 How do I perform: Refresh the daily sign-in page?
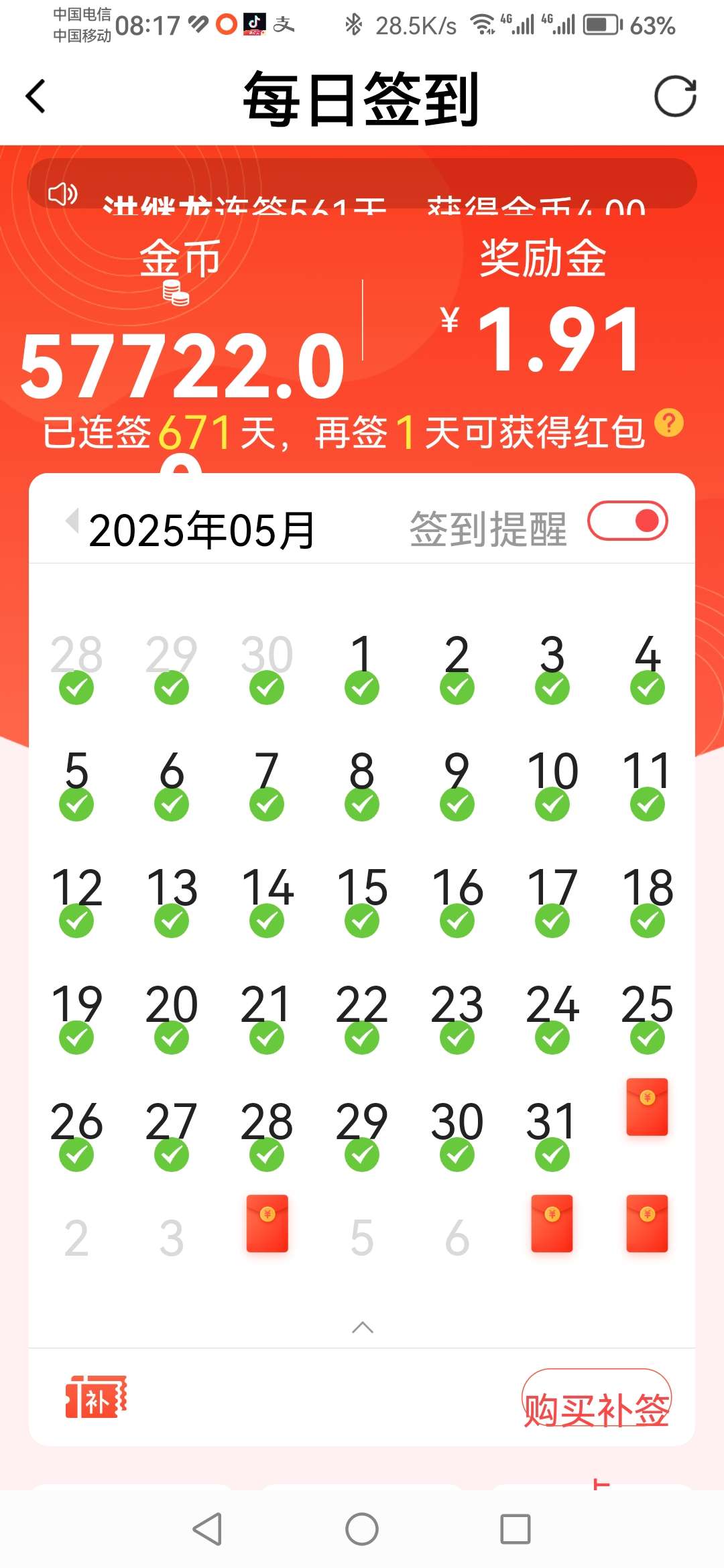point(675,96)
